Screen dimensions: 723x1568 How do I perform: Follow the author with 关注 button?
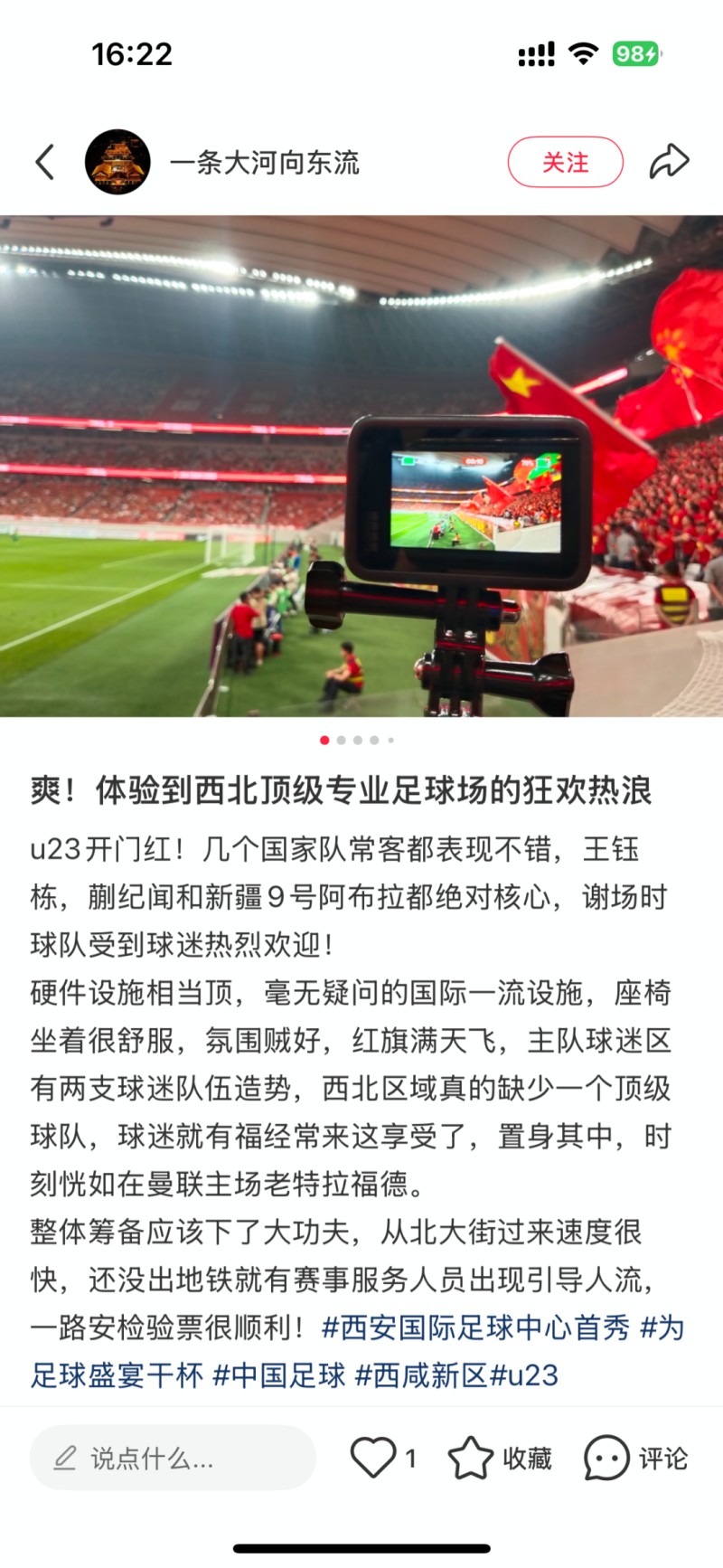pyautogui.click(x=565, y=163)
